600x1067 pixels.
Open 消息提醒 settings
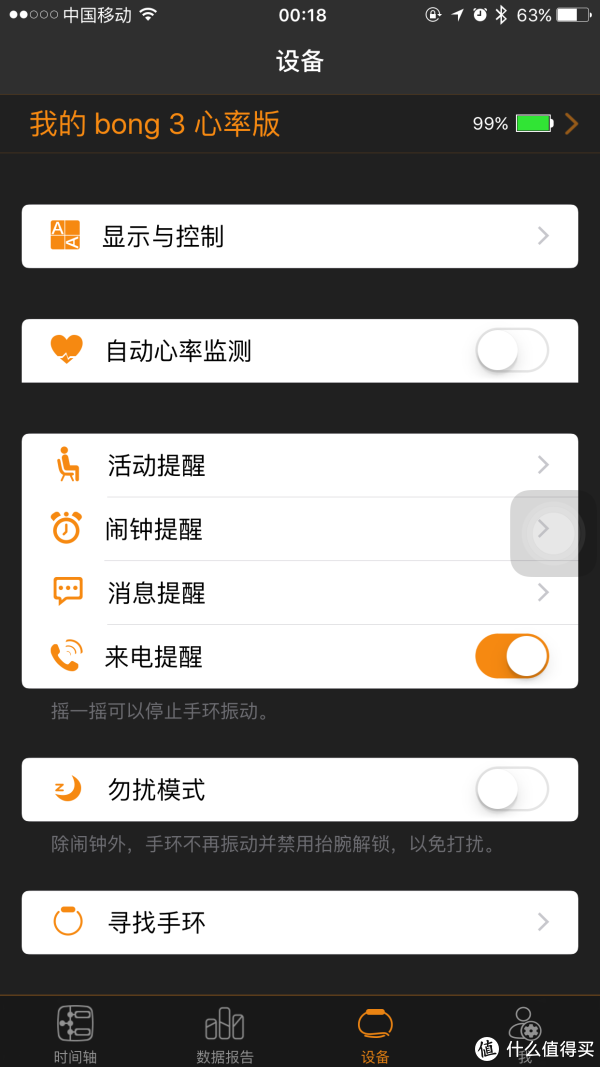tap(300, 593)
